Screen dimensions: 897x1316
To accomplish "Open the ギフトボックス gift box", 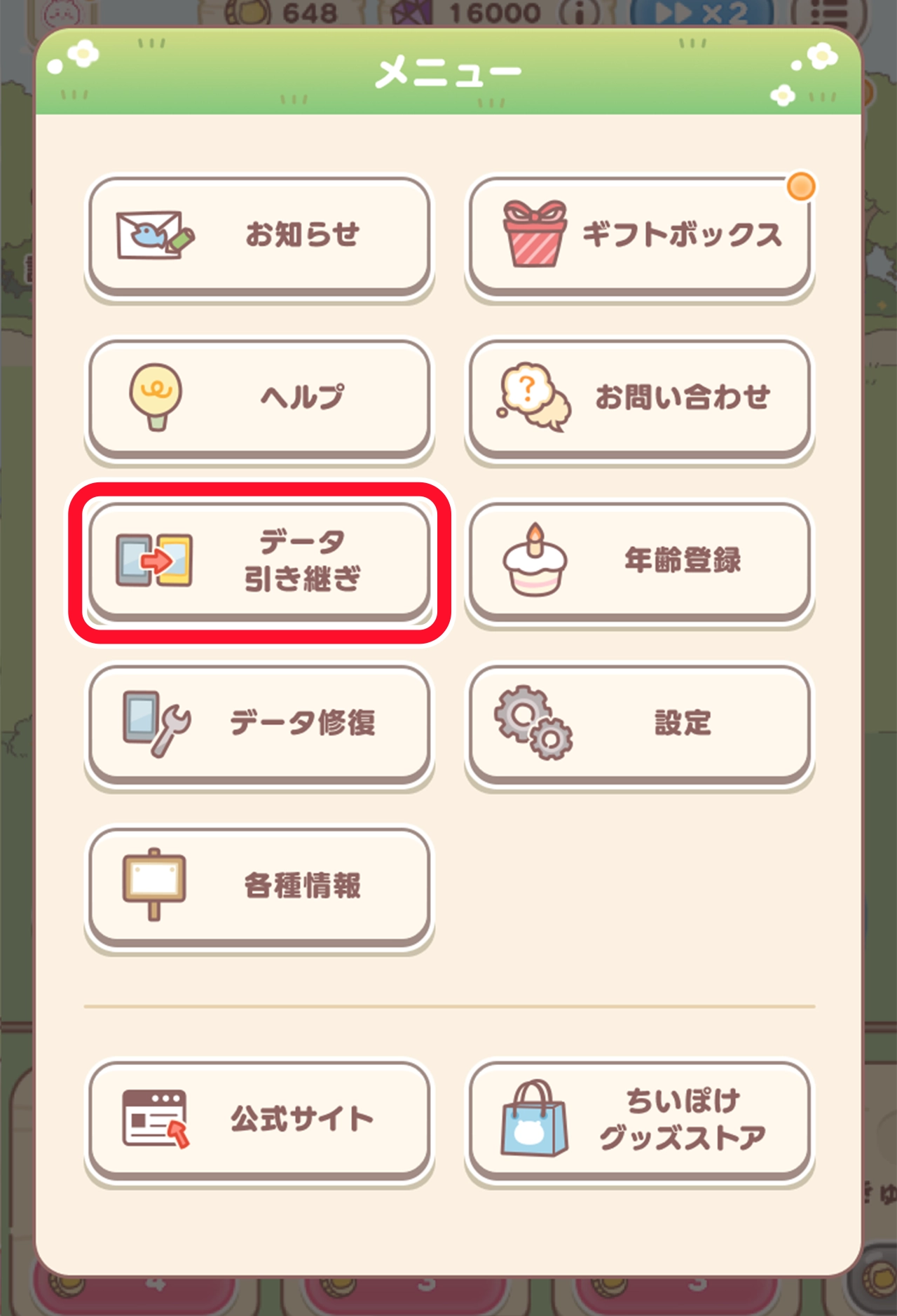I will coord(639,234).
